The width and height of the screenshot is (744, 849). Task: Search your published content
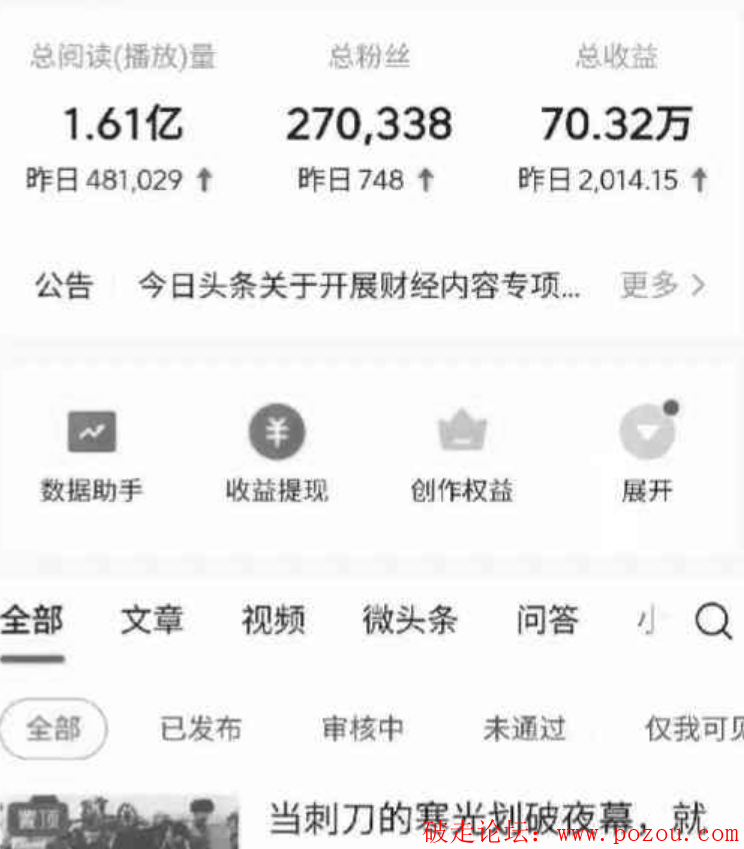tap(713, 622)
